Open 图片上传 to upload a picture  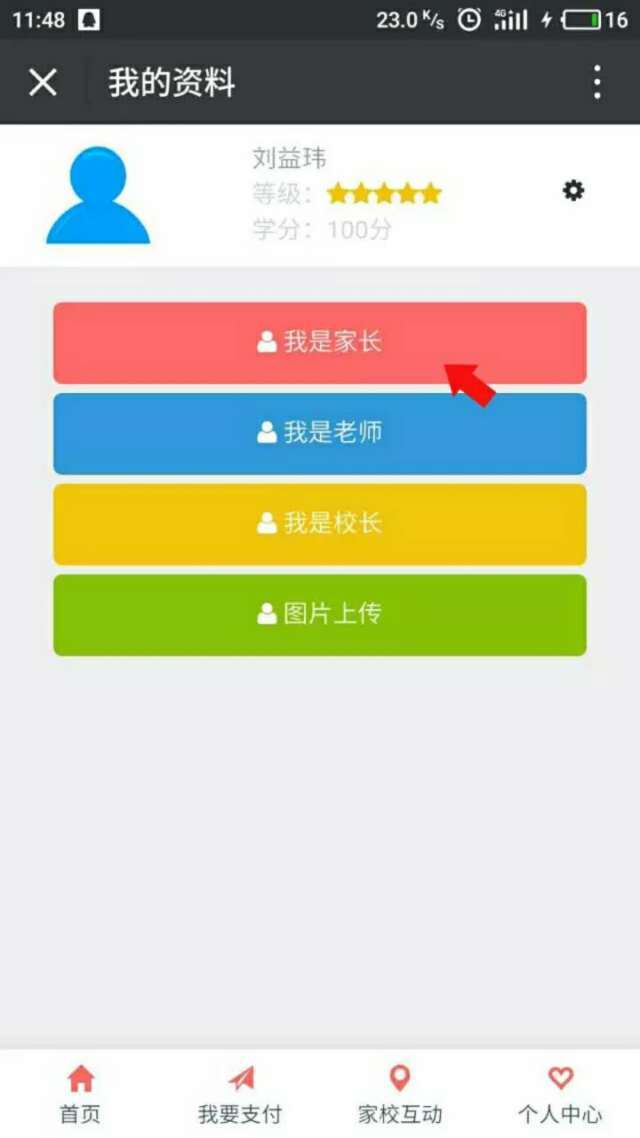(x=320, y=615)
